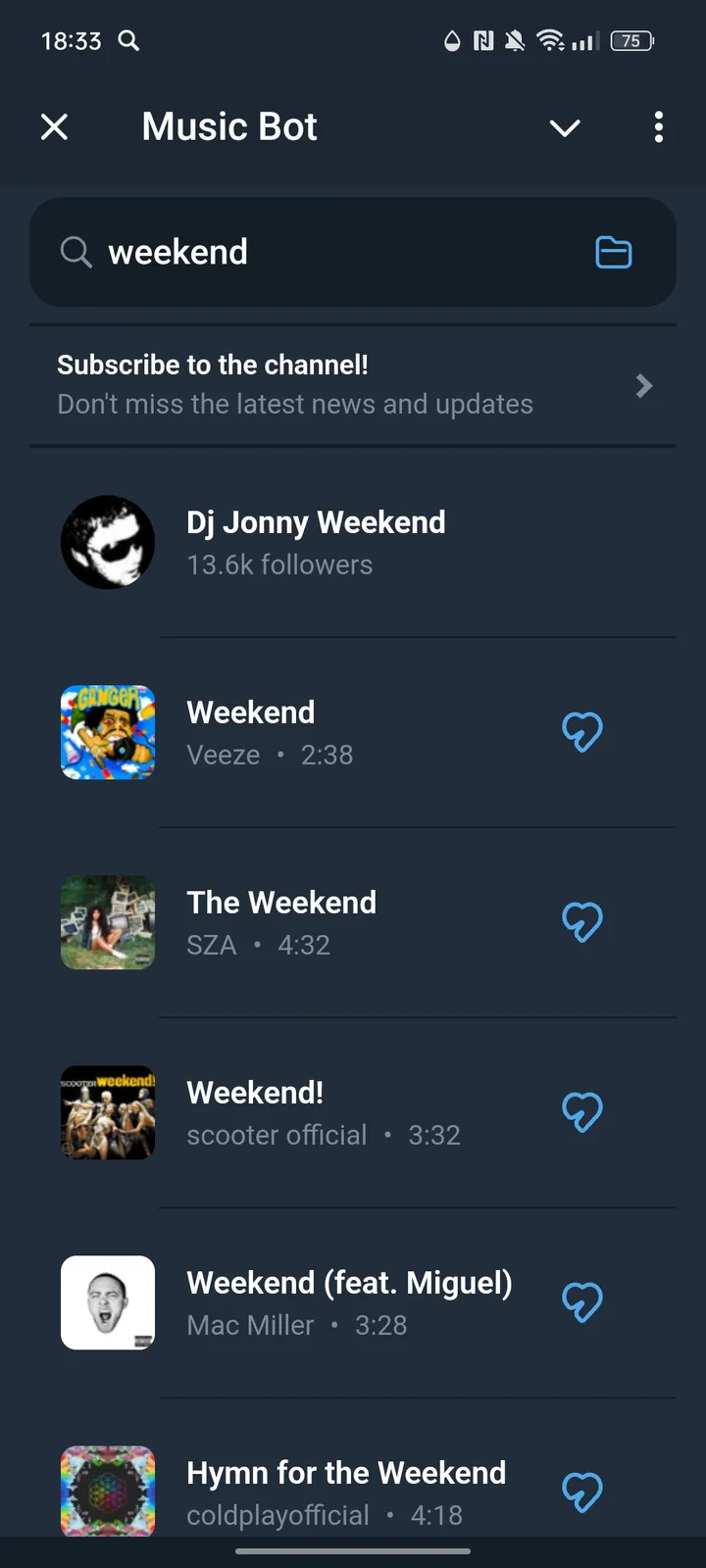
Task: Open the Veeze Weekend album artwork
Action: 108,732
